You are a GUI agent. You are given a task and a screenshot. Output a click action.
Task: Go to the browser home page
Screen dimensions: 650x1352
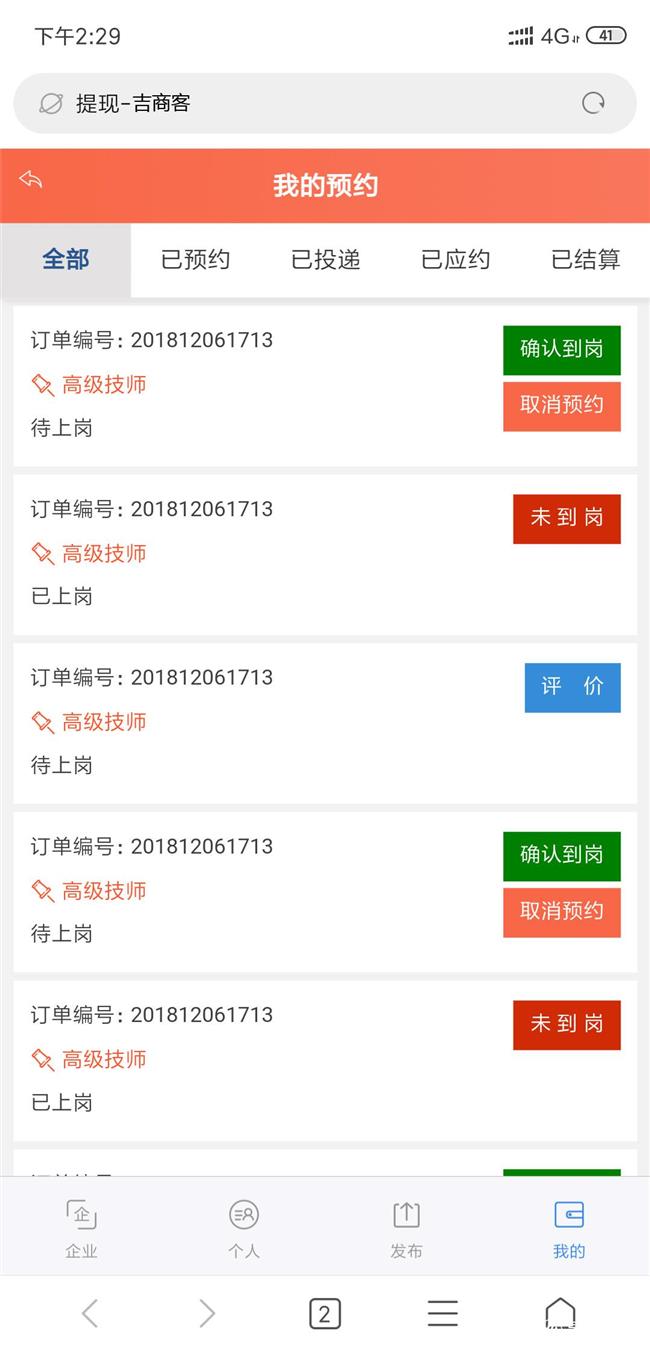coord(560,1313)
